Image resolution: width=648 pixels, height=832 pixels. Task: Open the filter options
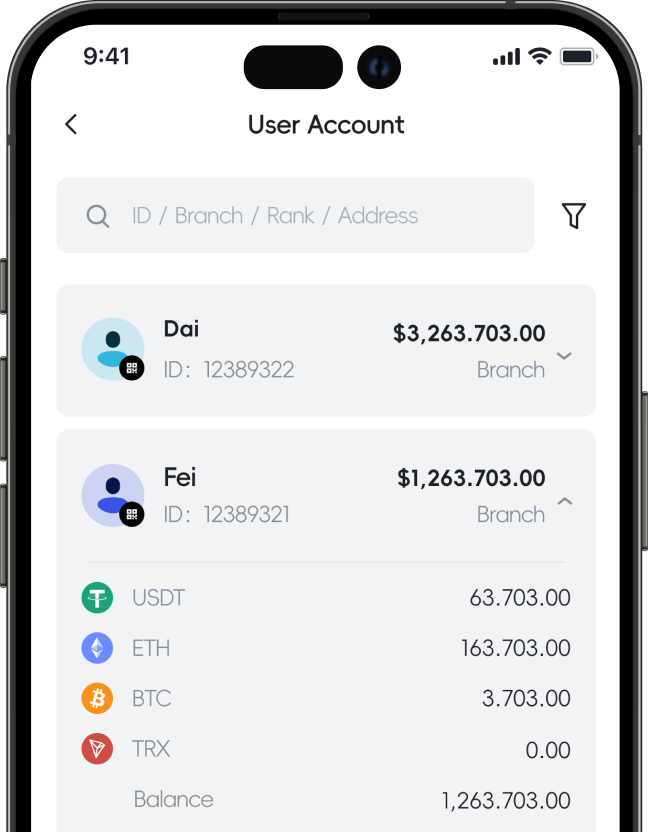point(573,215)
